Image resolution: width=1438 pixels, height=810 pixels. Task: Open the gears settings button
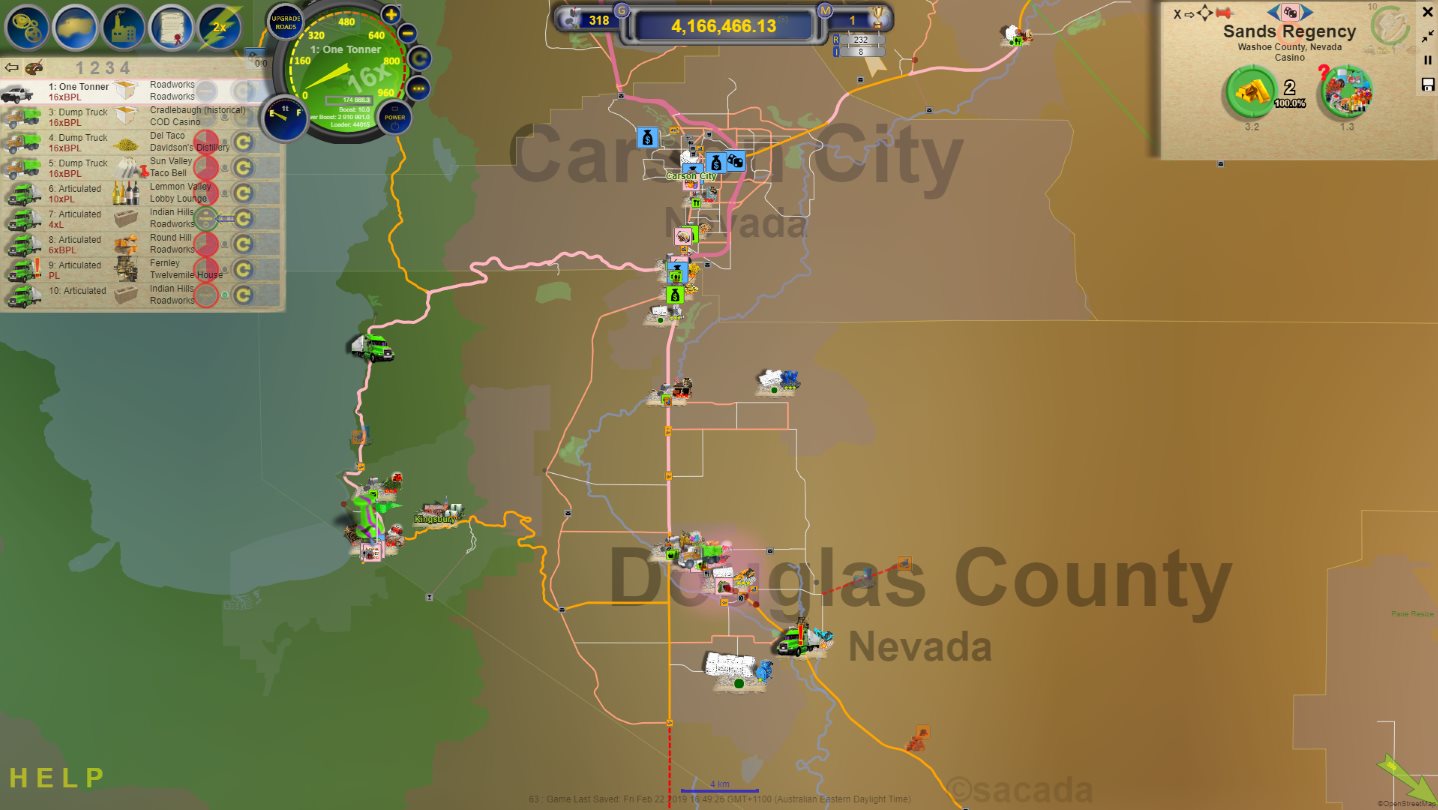(27, 27)
